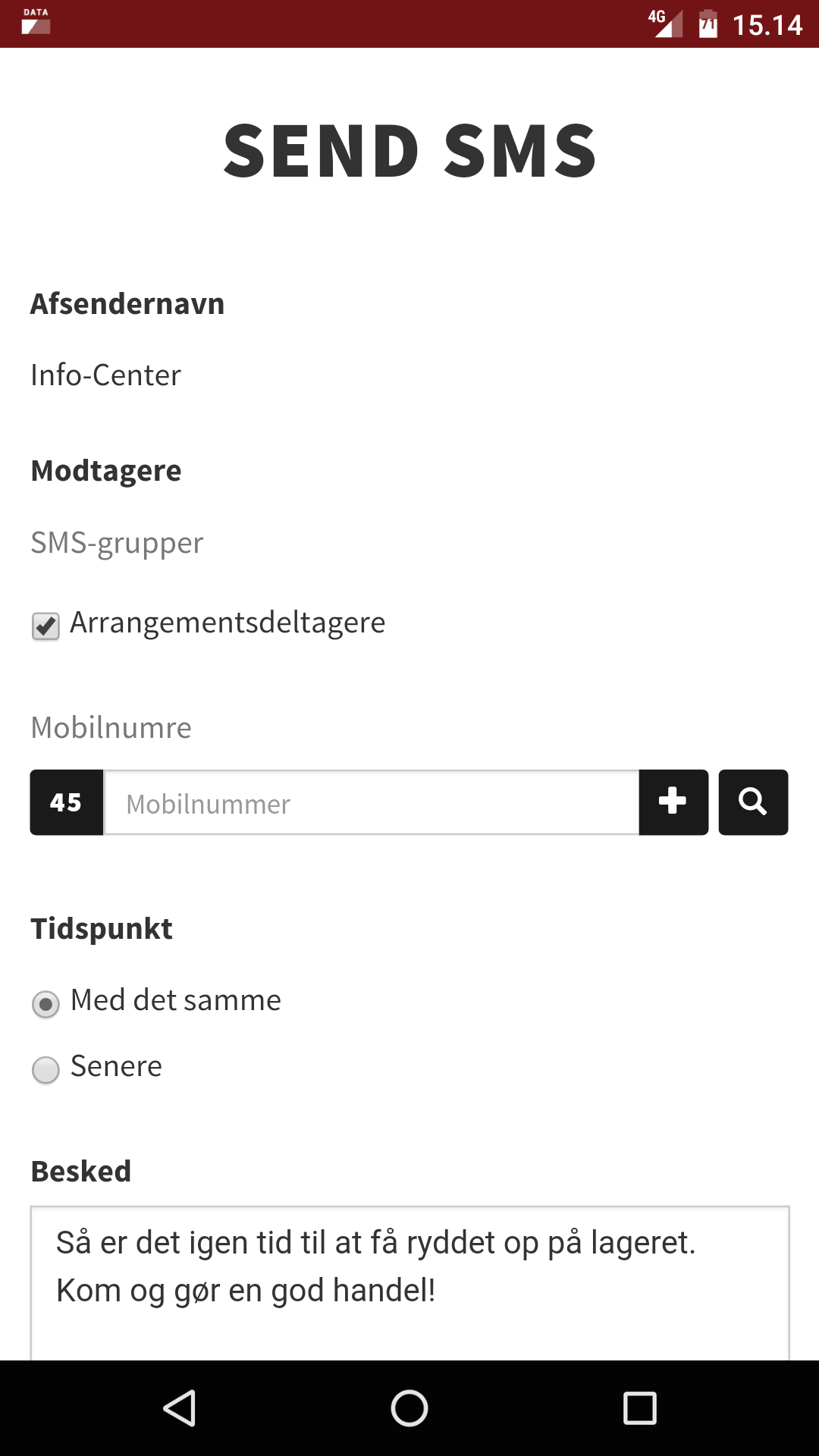Choose Senere as the send time
Viewport: 819px width, 1456px height.
[x=45, y=1070]
